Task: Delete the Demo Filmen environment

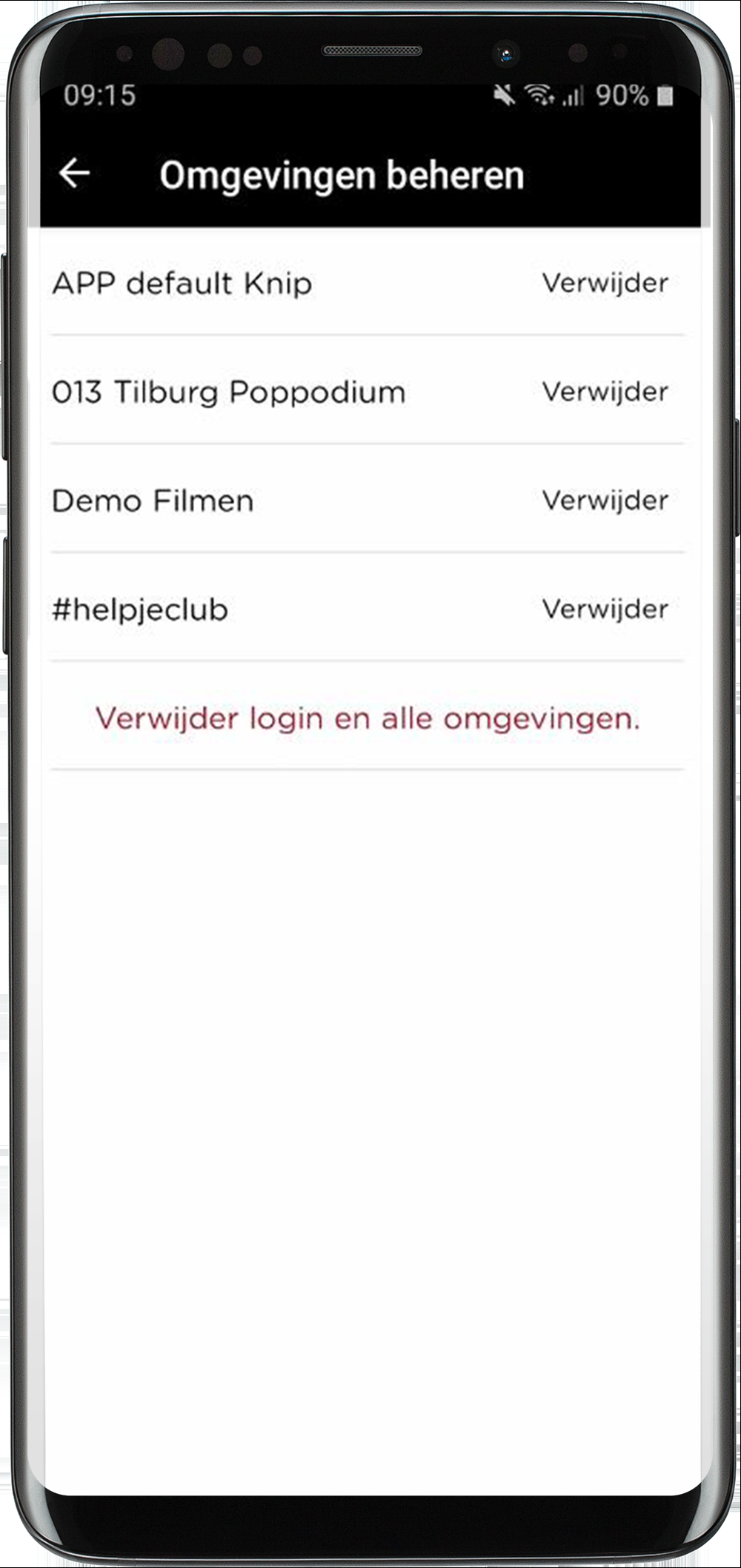Action: coord(605,501)
